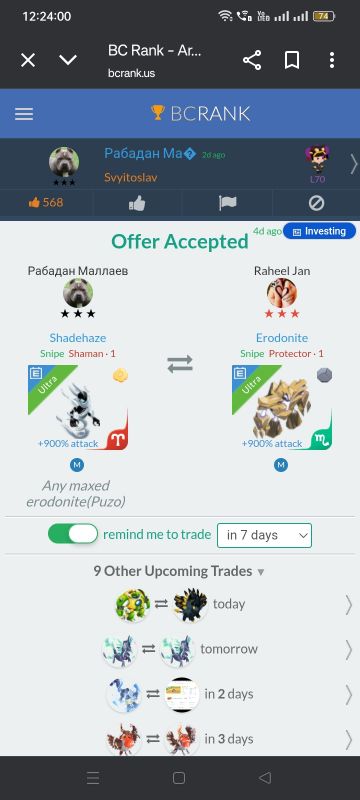Bookmark the bcrank.us page
Image resolution: width=360 pixels, height=800 pixels.
click(292, 61)
